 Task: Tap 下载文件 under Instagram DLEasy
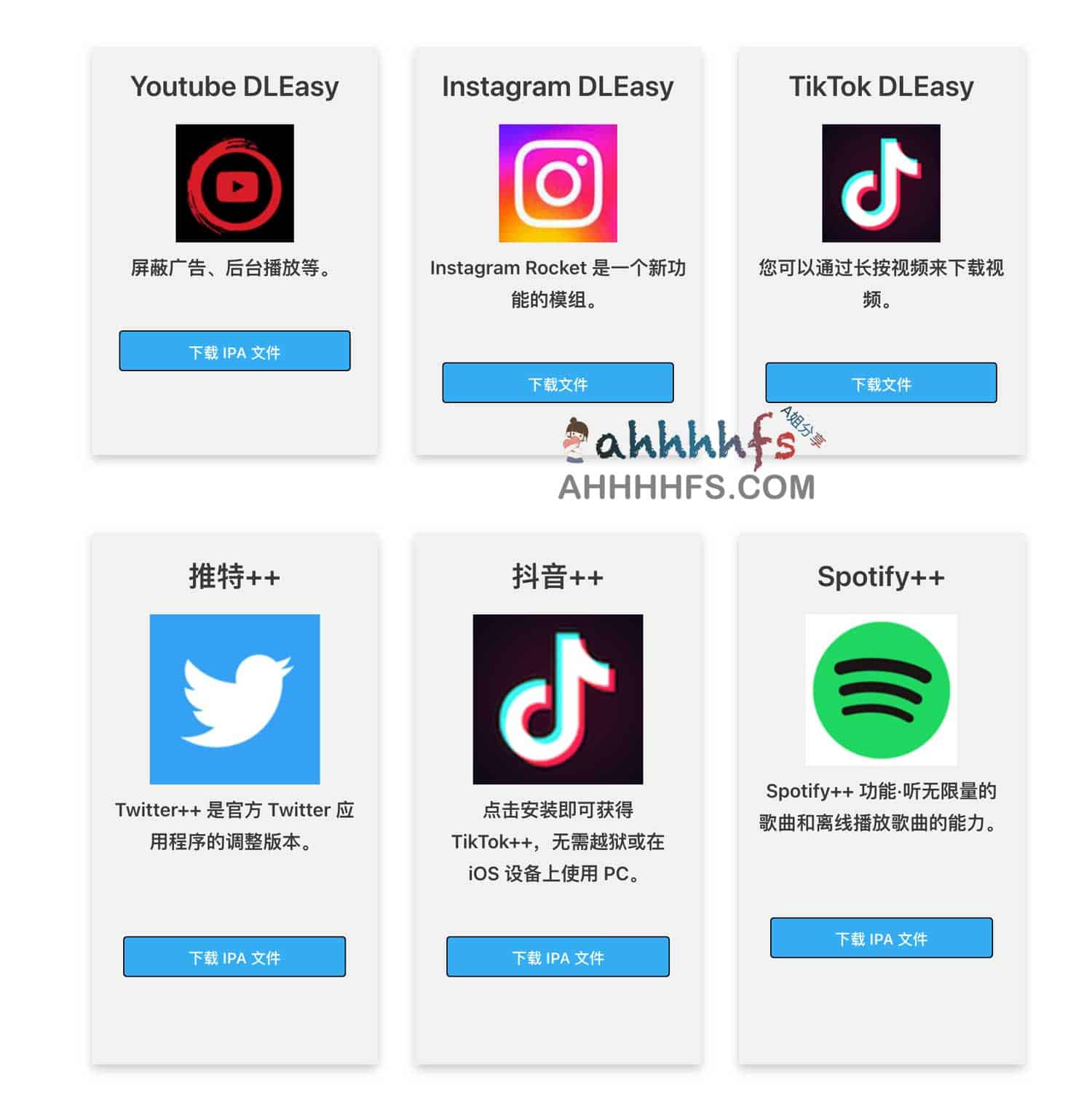pyautogui.click(x=558, y=384)
